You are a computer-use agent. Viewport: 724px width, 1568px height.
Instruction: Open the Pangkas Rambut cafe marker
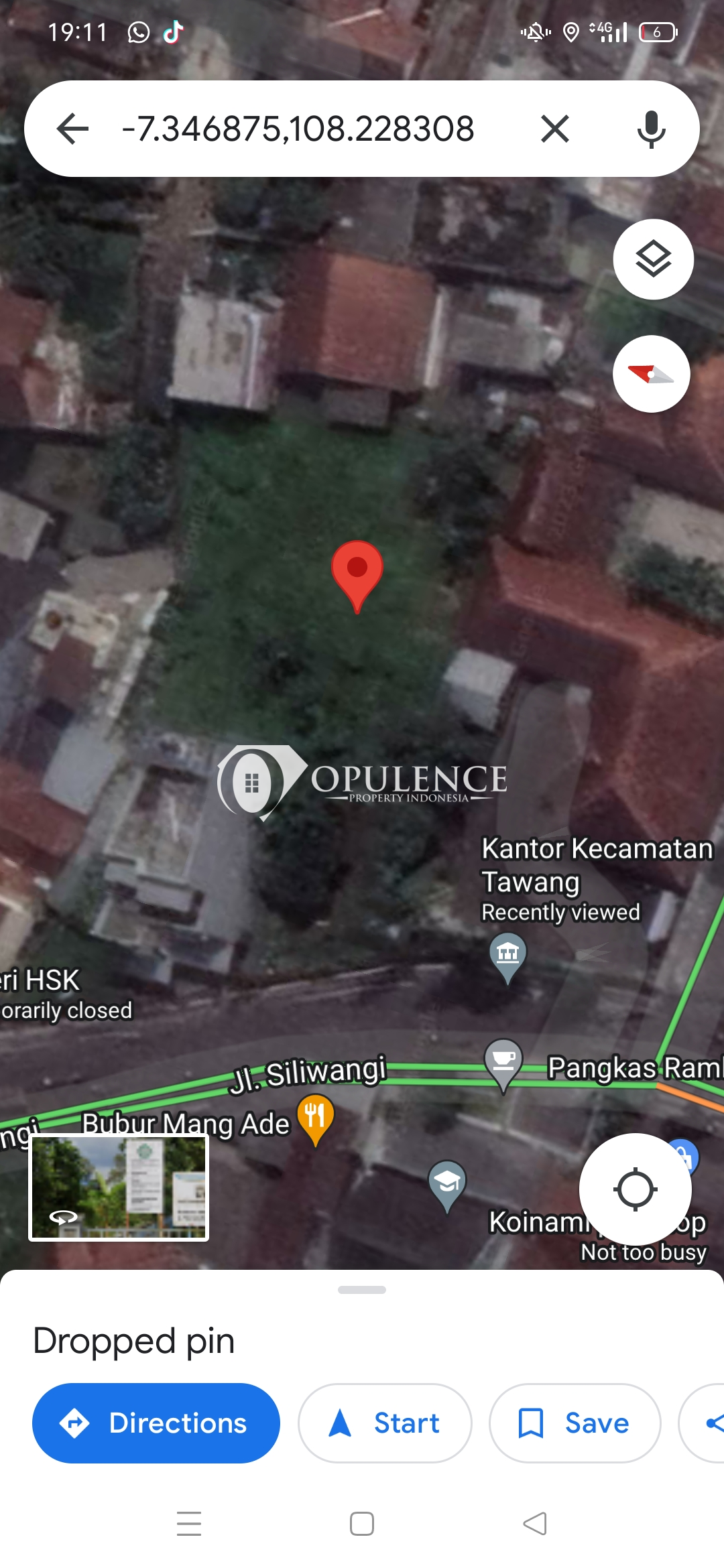click(x=503, y=1062)
